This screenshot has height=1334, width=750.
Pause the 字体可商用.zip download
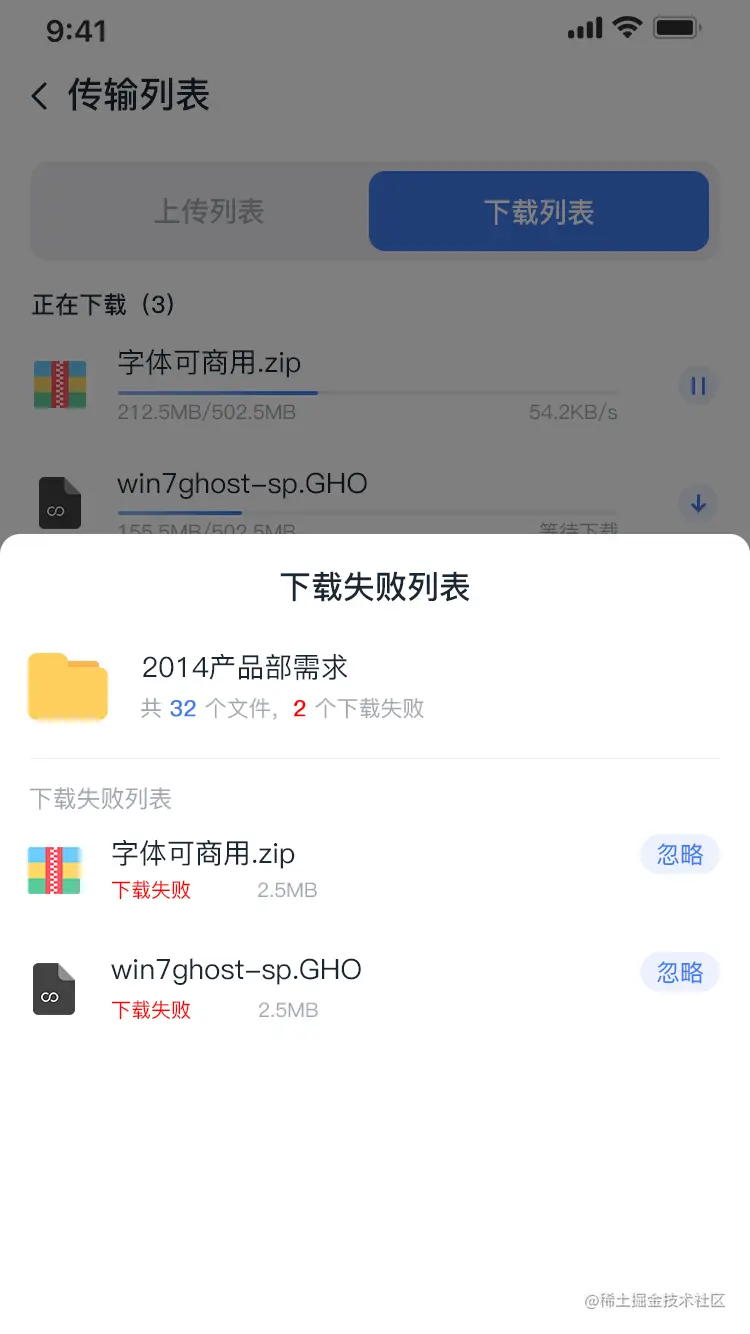pyautogui.click(x=698, y=386)
